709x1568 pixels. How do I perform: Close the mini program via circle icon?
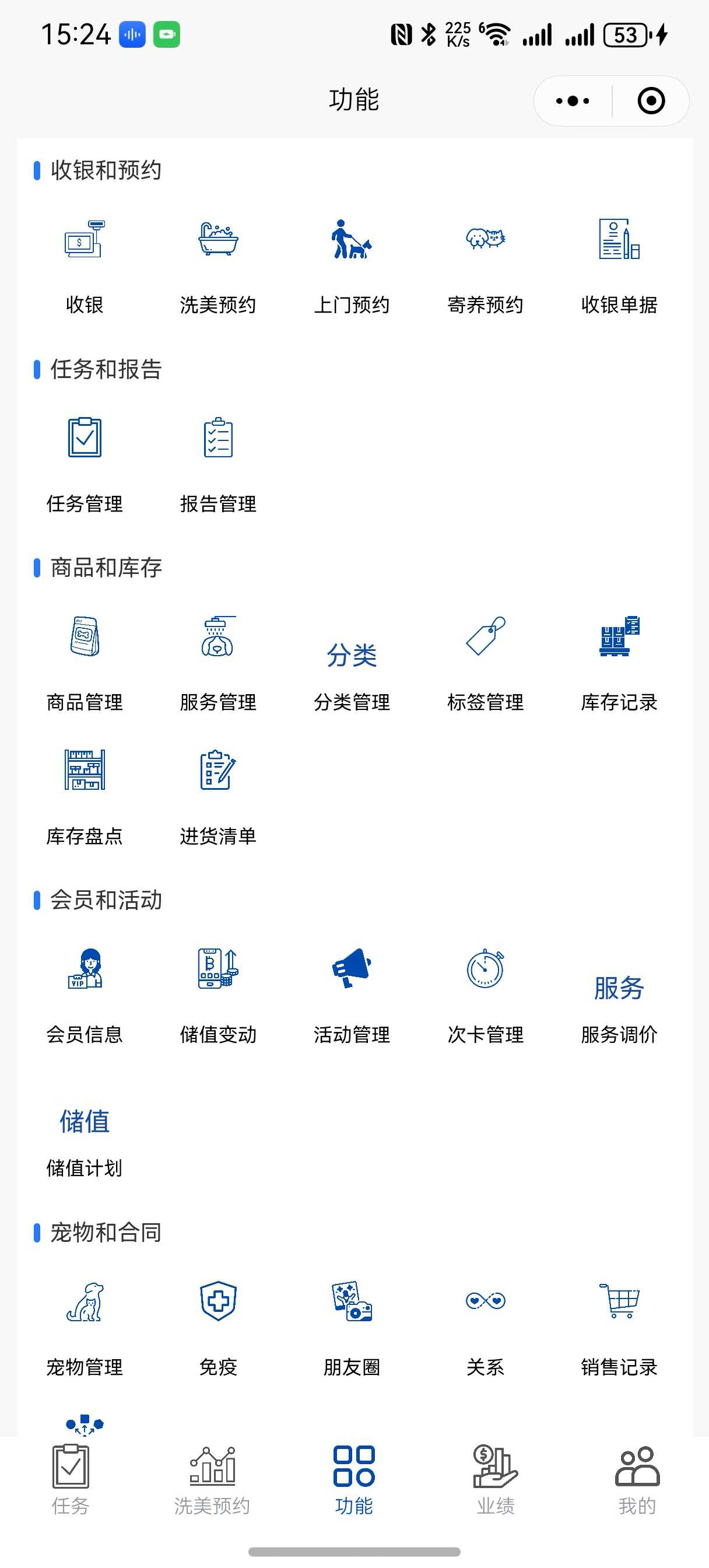pos(651,101)
